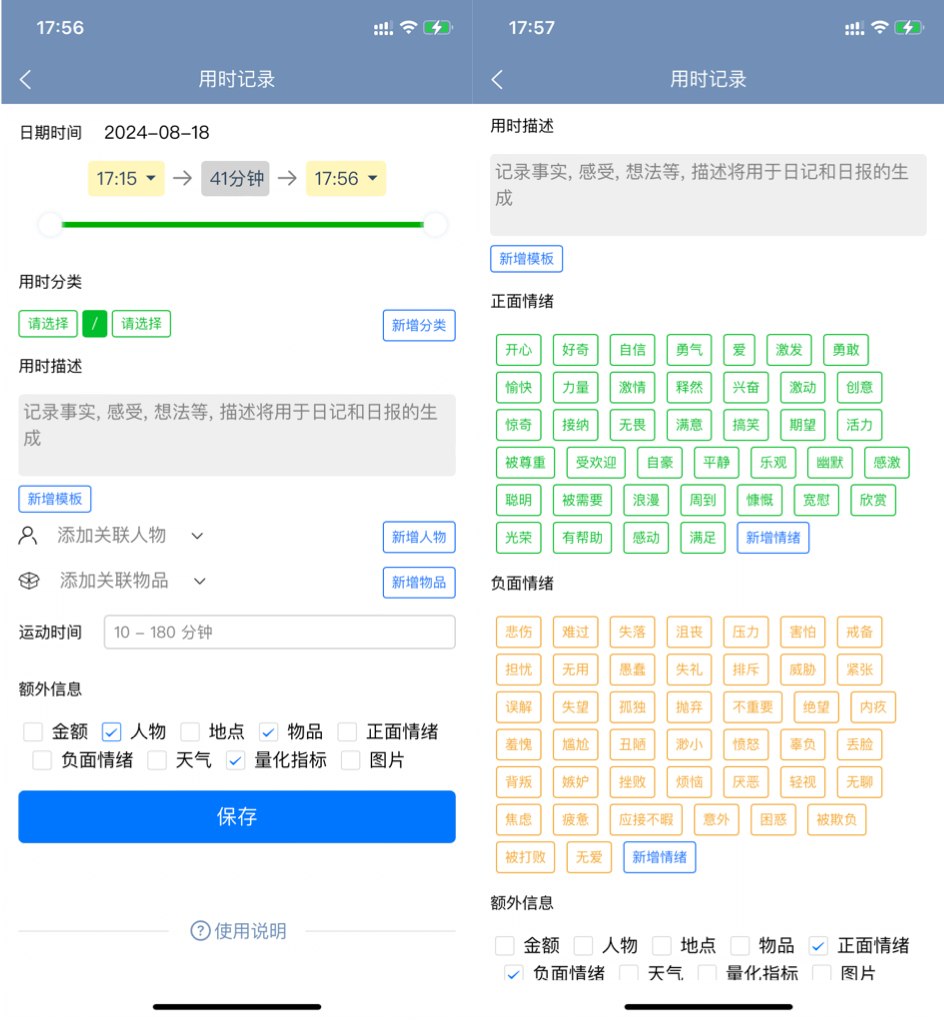Focus the 运动时间 minutes input field
Viewport: 944px width, 1026px height.
pos(279,632)
